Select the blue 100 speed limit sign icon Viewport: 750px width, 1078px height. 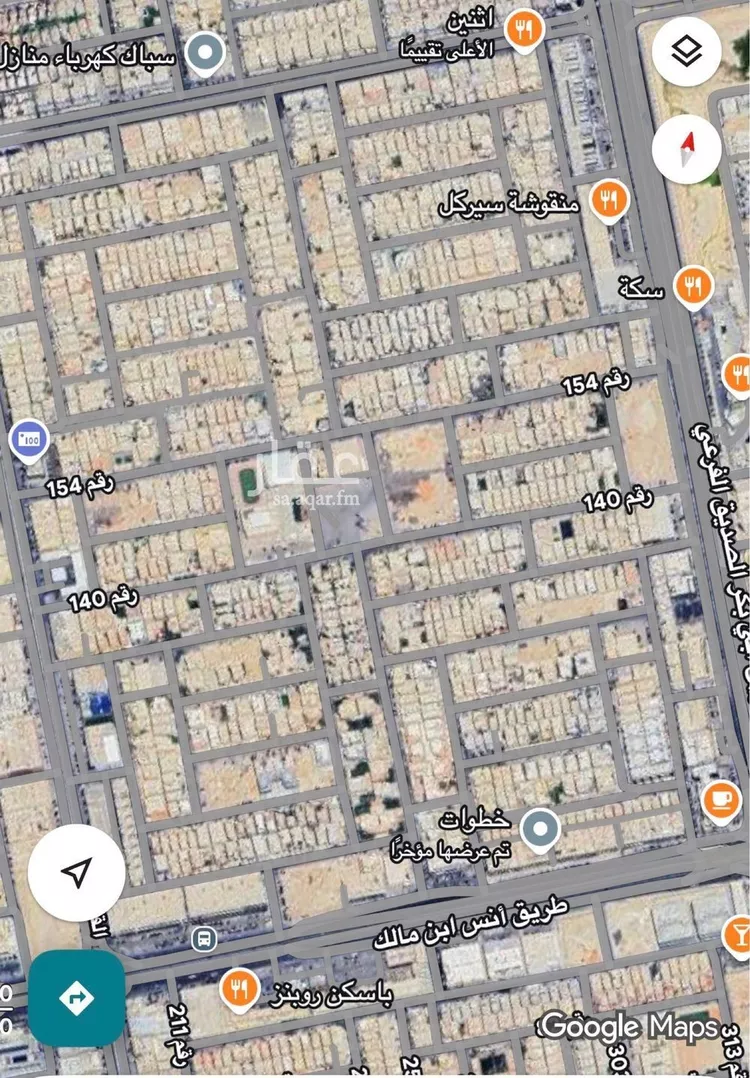tap(30, 440)
